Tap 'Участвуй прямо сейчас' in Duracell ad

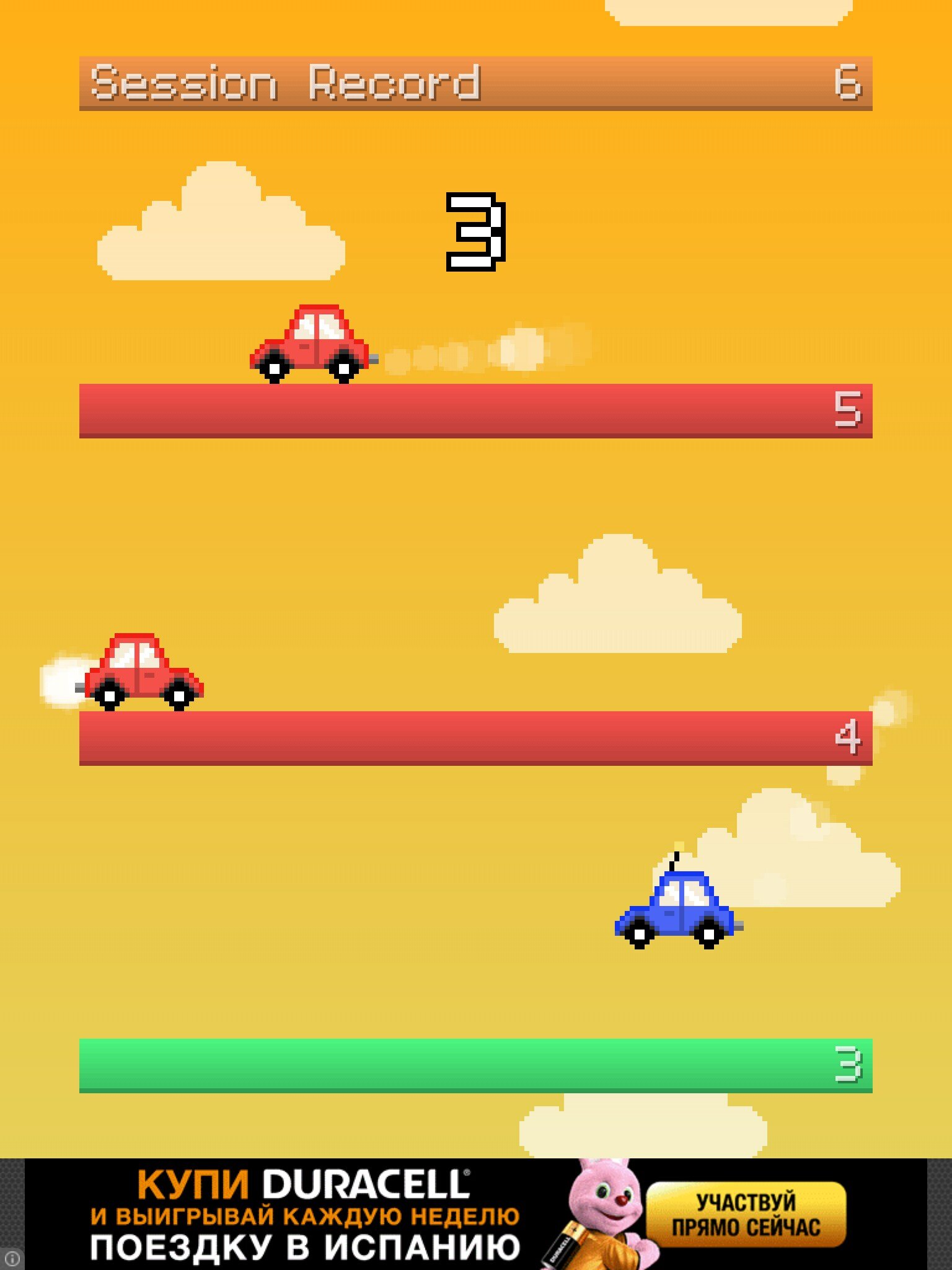pyautogui.click(x=746, y=1215)
